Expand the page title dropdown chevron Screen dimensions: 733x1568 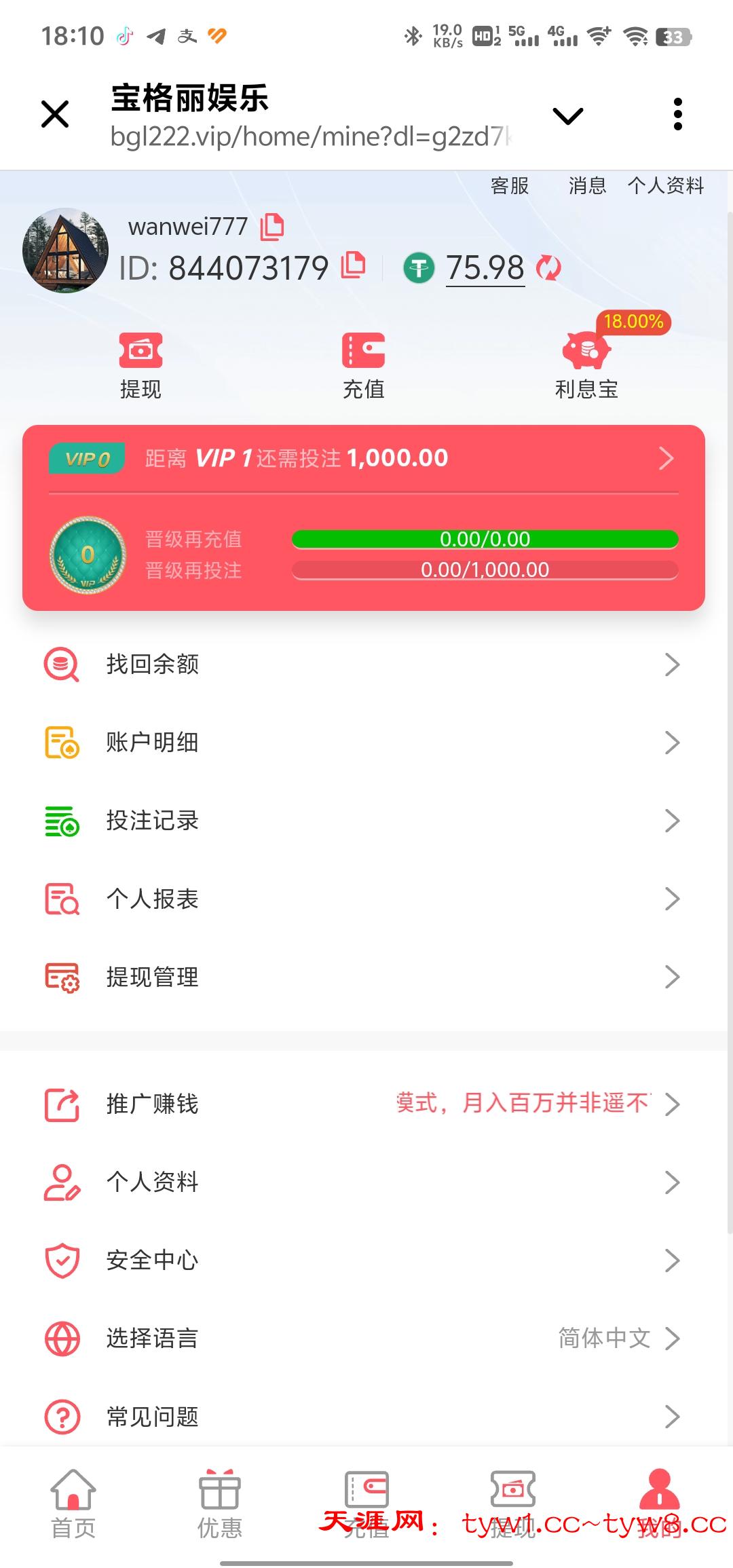click(x=568, y=116)
